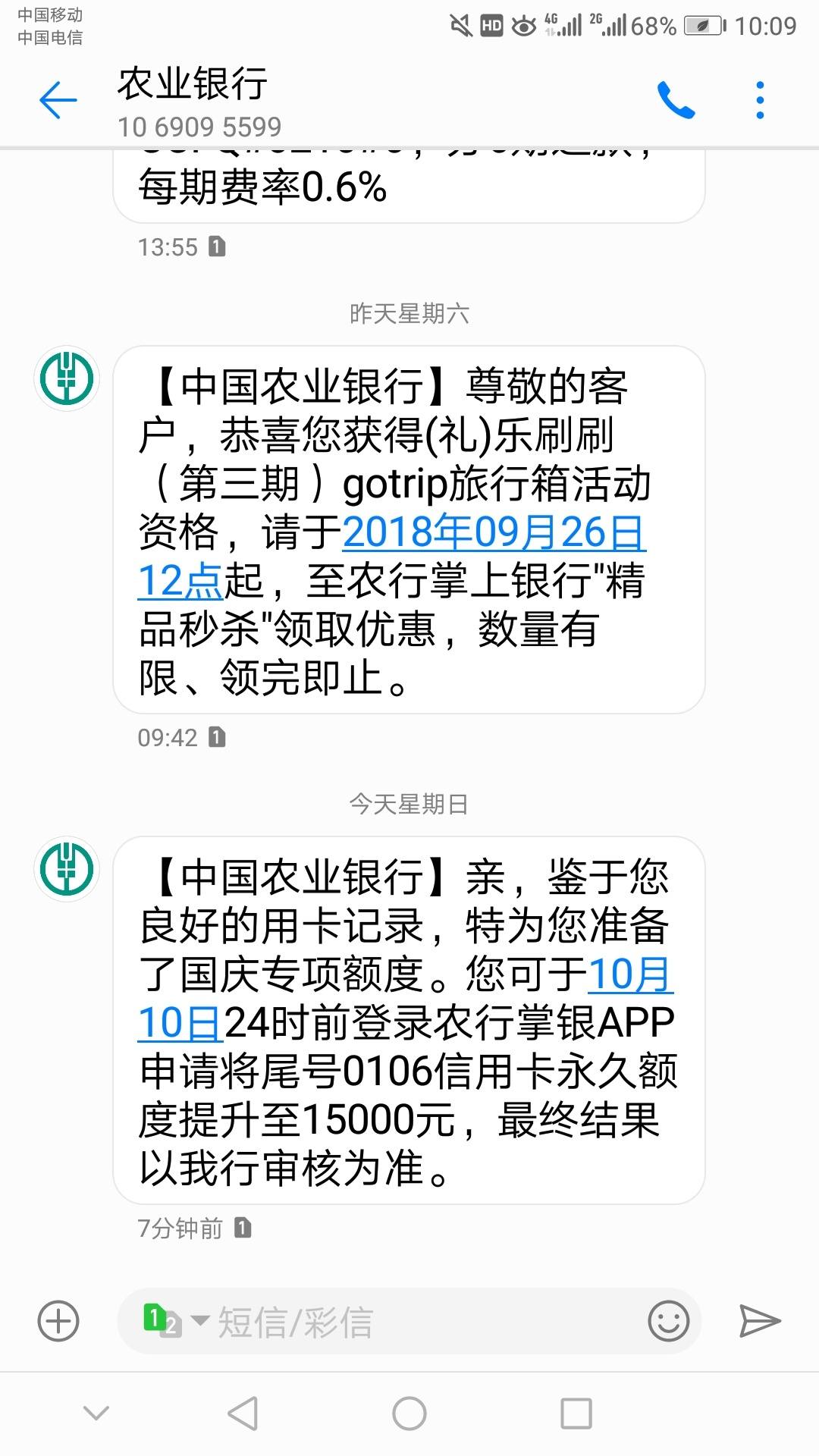This screenshot has height=1456, width=819.
Task: Focus the 短信/彩信 message field
Action: (425, 1322)
